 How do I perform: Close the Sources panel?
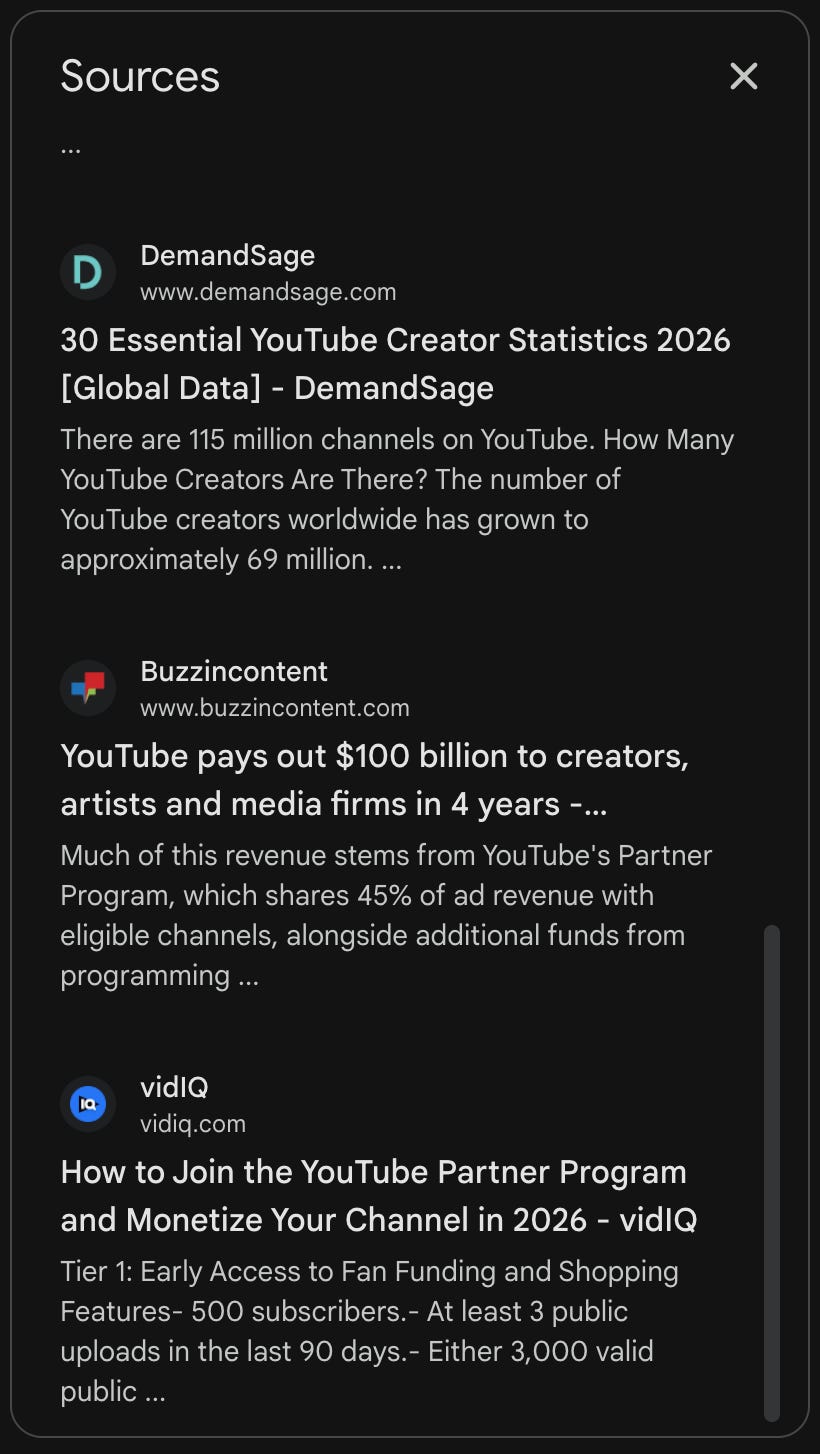click(743, 76)
